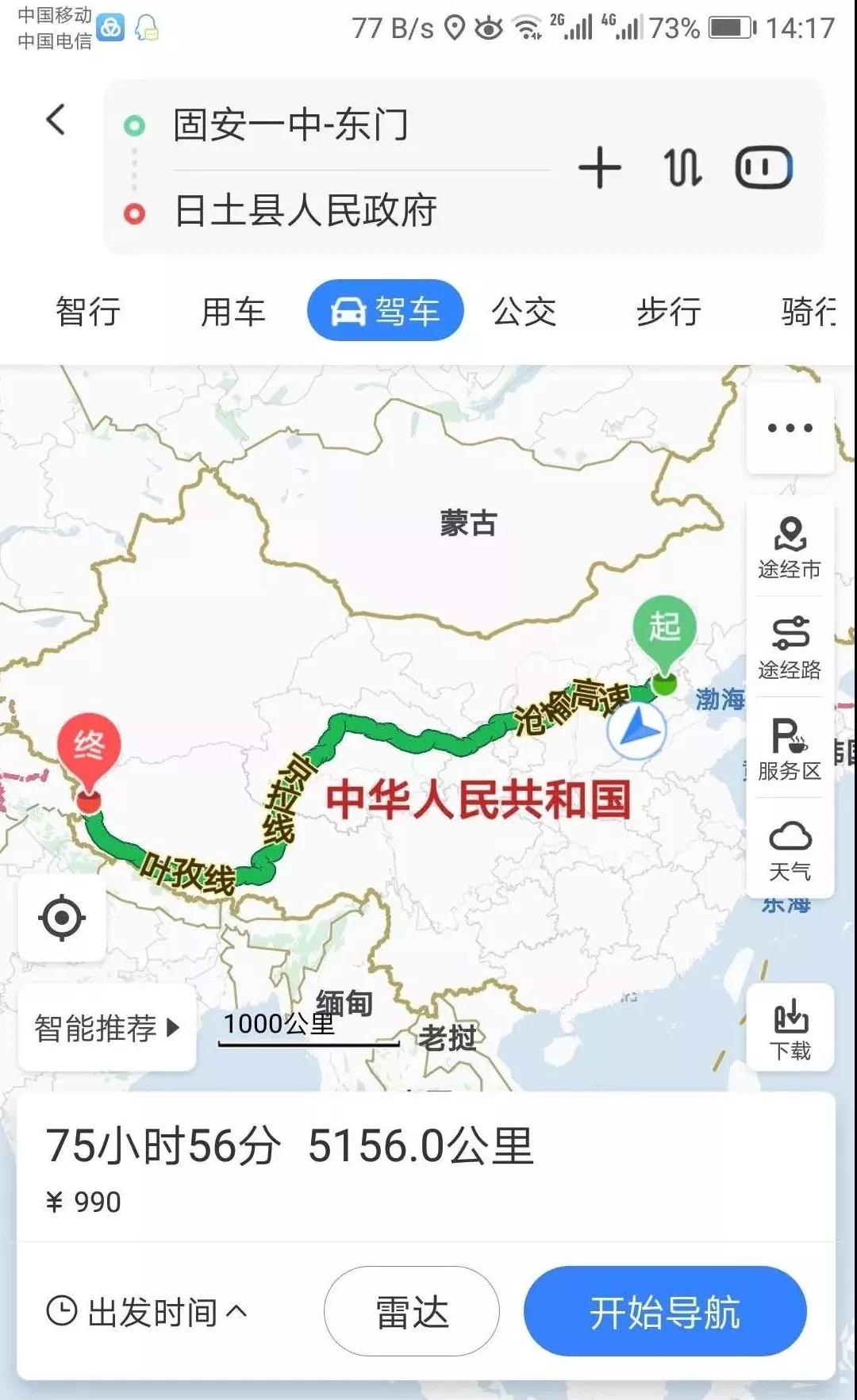857x1400 pixels.
Task: Show 途经市 cities along the route
Action: [x=790, y=547]
